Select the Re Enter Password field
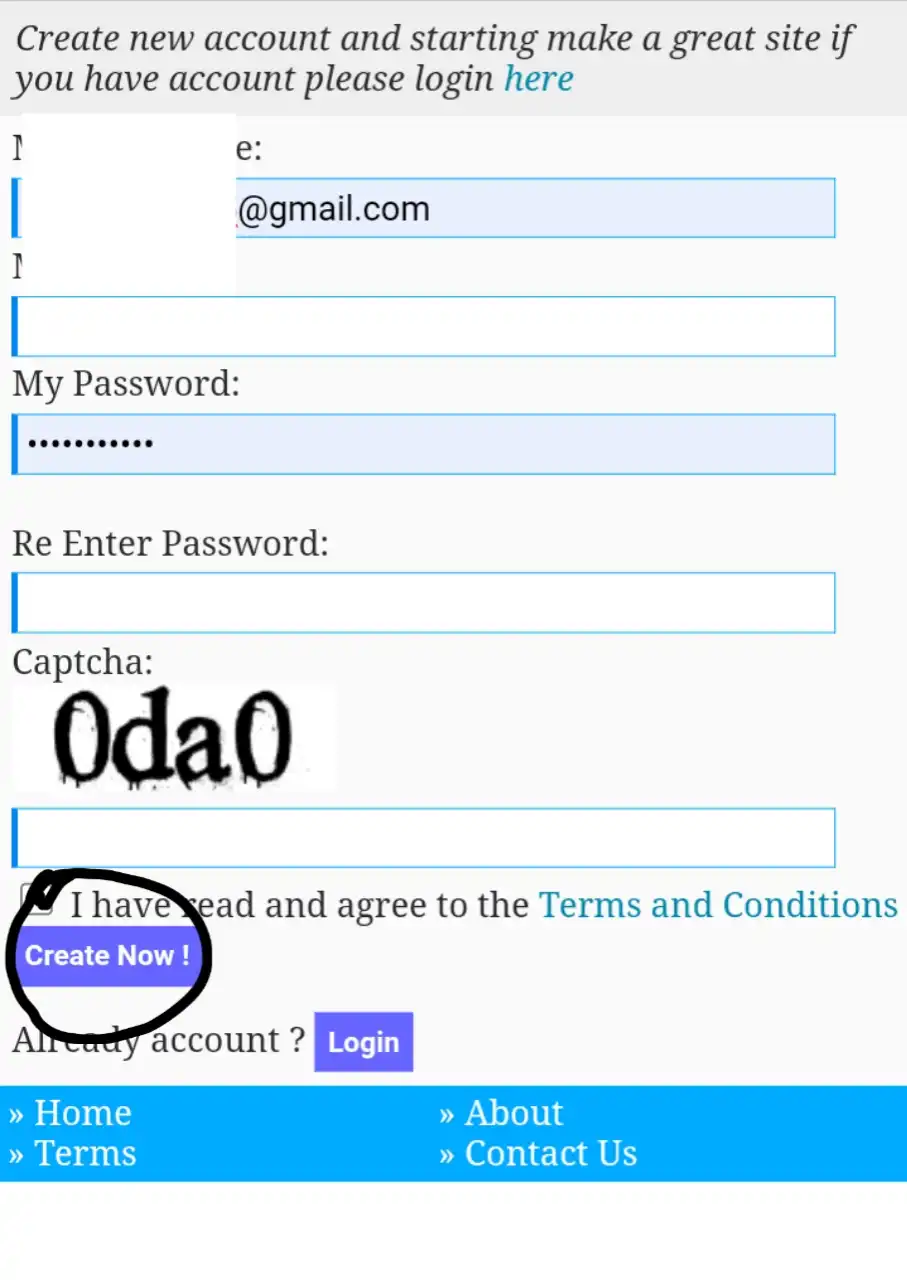The height and width of the screenshot is (1280, 907). pos(425,603)
